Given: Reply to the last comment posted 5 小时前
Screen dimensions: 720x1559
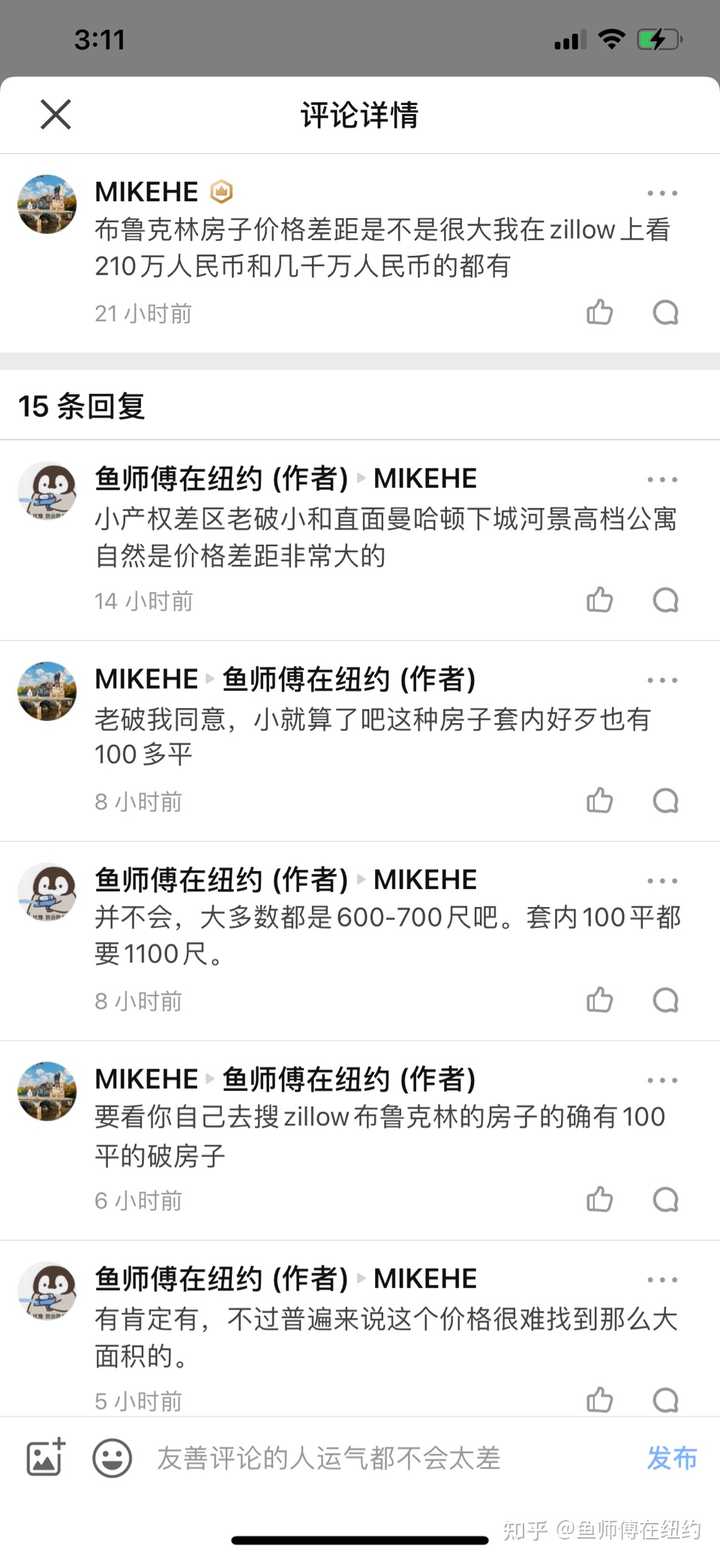Looking at the screenshot, I should (x=665, y=1399).
